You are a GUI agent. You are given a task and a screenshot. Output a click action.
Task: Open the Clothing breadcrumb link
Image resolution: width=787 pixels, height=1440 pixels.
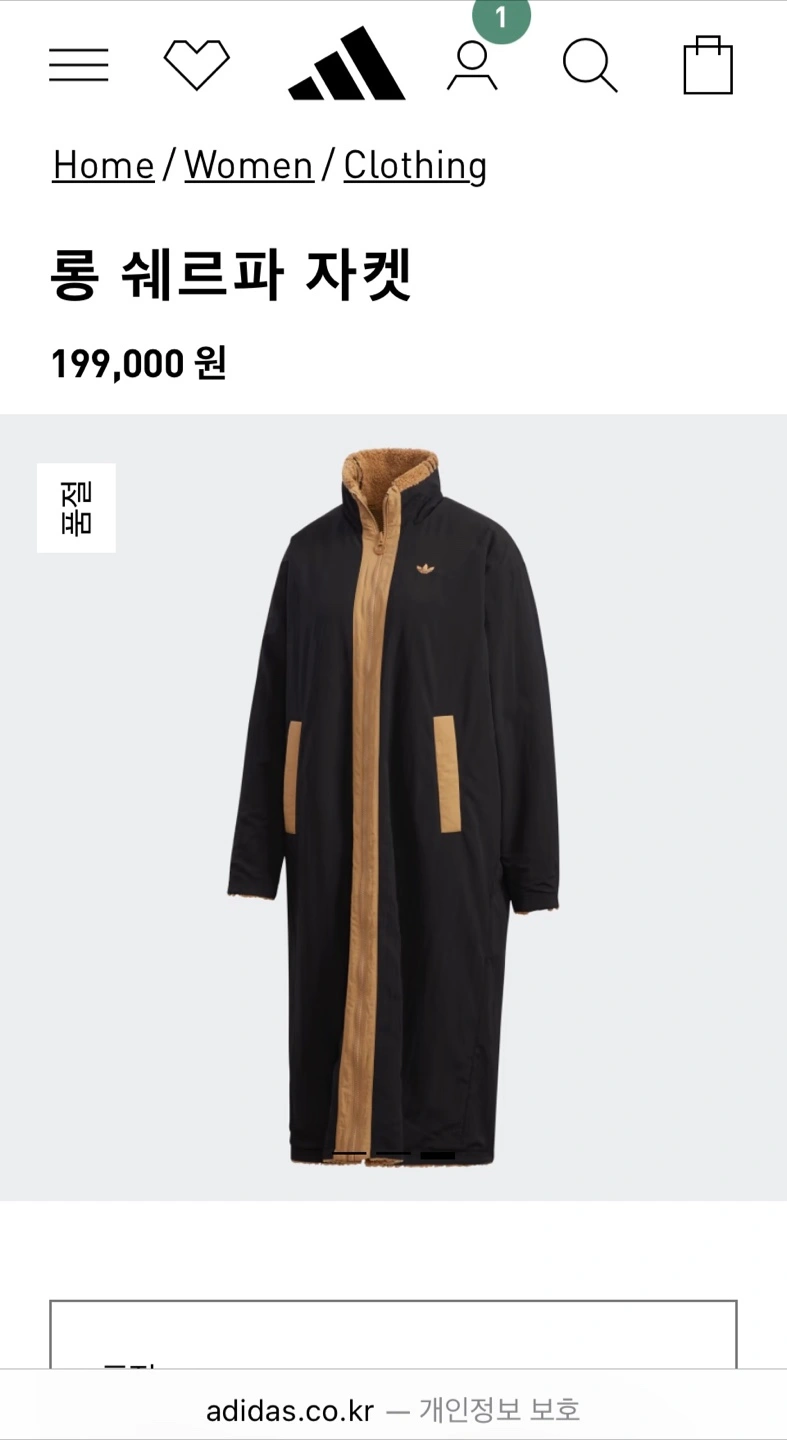coord(415,165)
